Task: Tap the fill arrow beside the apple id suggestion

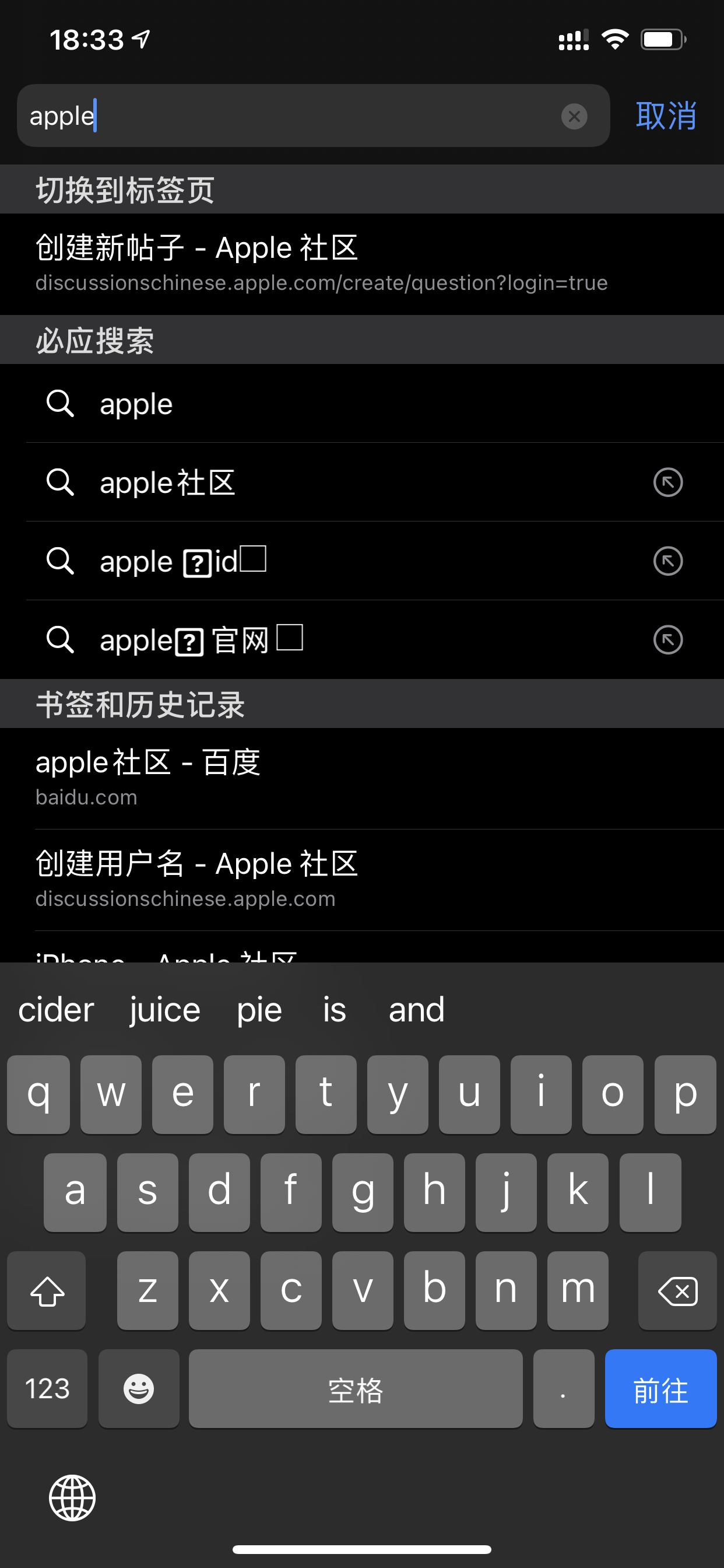Action: 667,561
